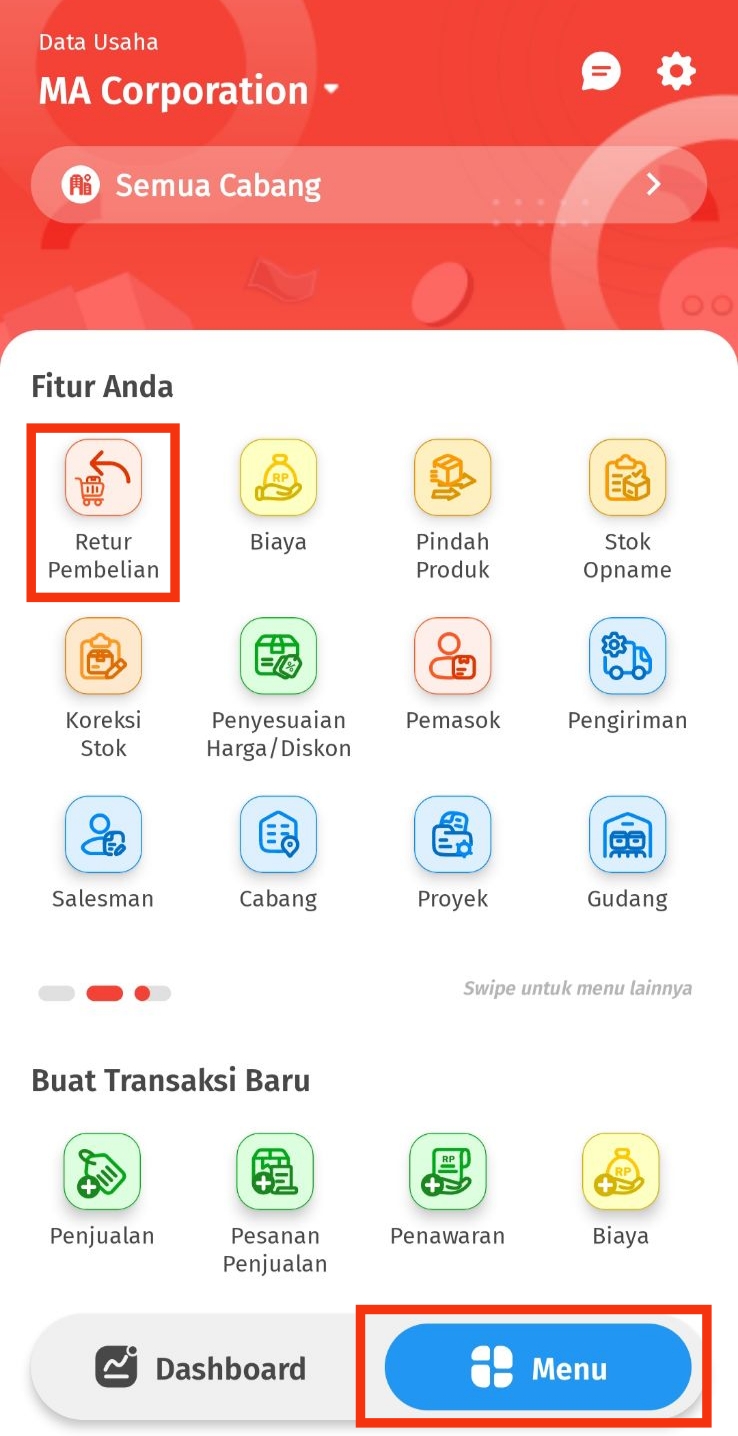Create new Penawaran transaction
This screenshot has width=738, height=1436.
[x=447, y=1171]
